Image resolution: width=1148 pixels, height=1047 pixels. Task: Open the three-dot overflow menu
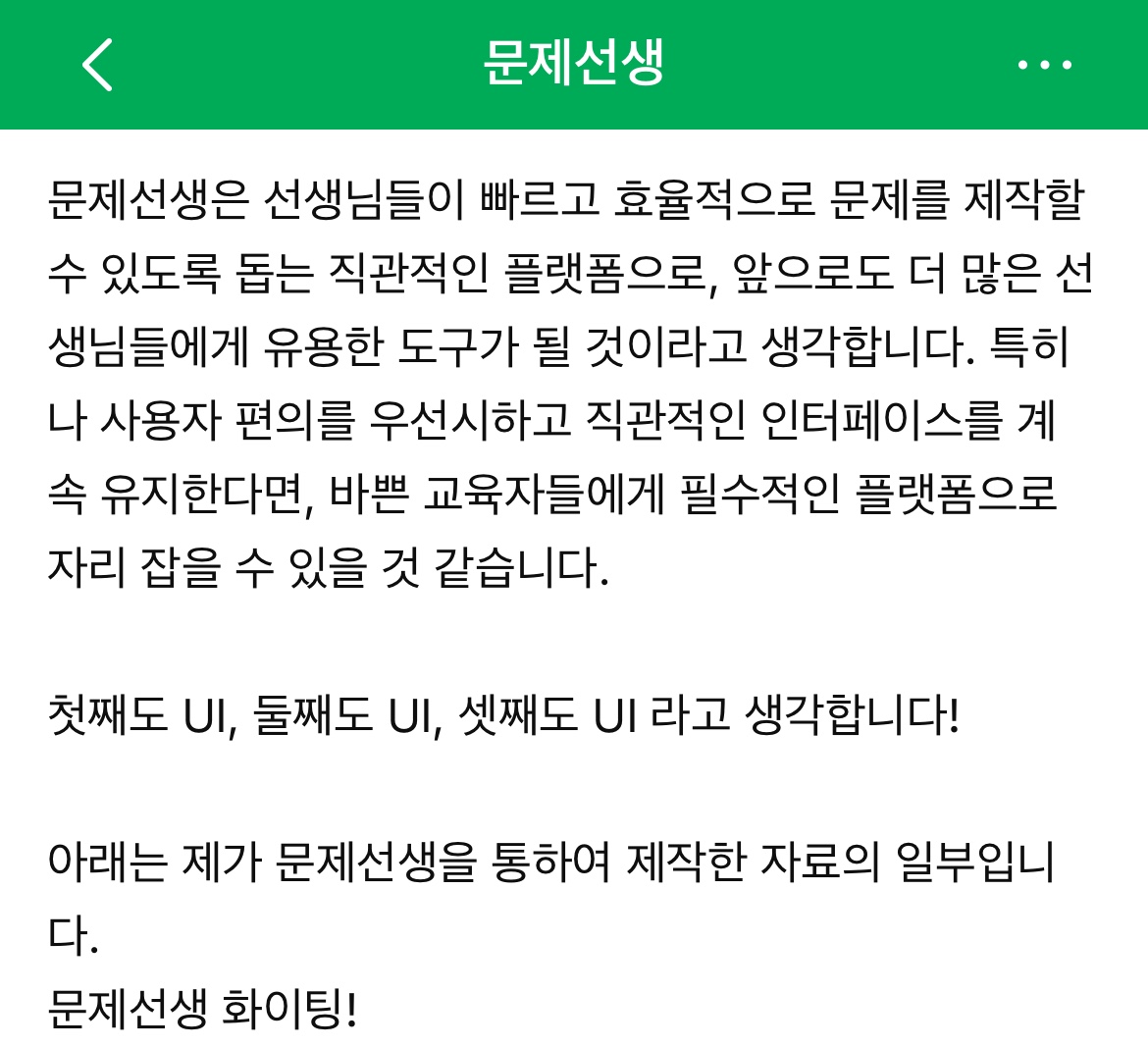pyautogui.click(x=1044, y=66)
